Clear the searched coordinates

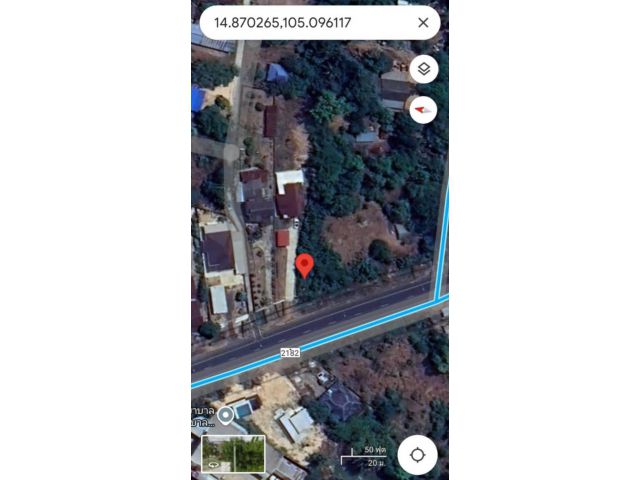[423, 22]
